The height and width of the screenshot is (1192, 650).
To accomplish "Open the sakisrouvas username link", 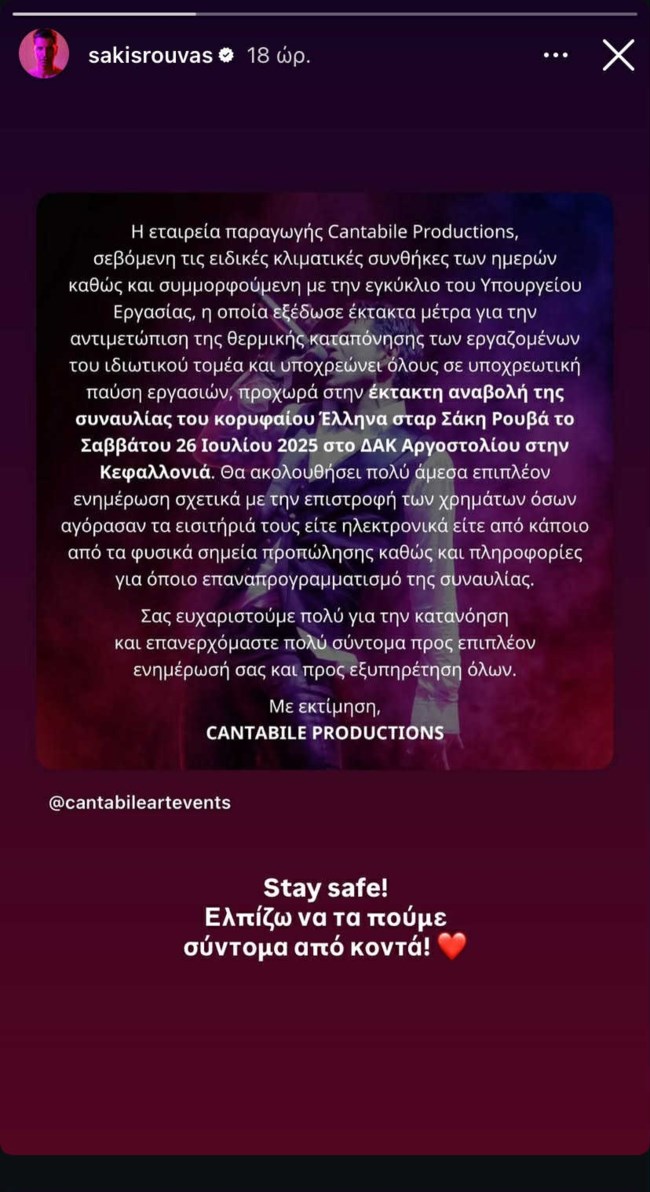I will [150, 56].
